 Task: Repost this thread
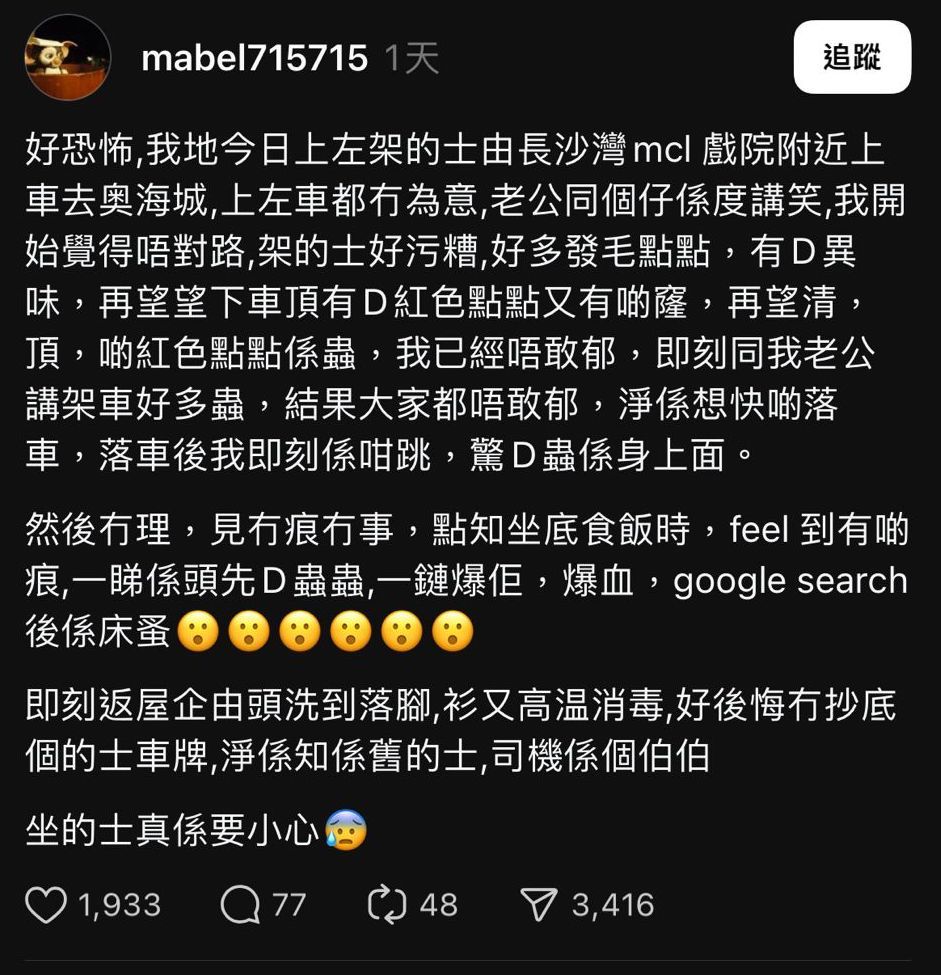coord(386,905)
